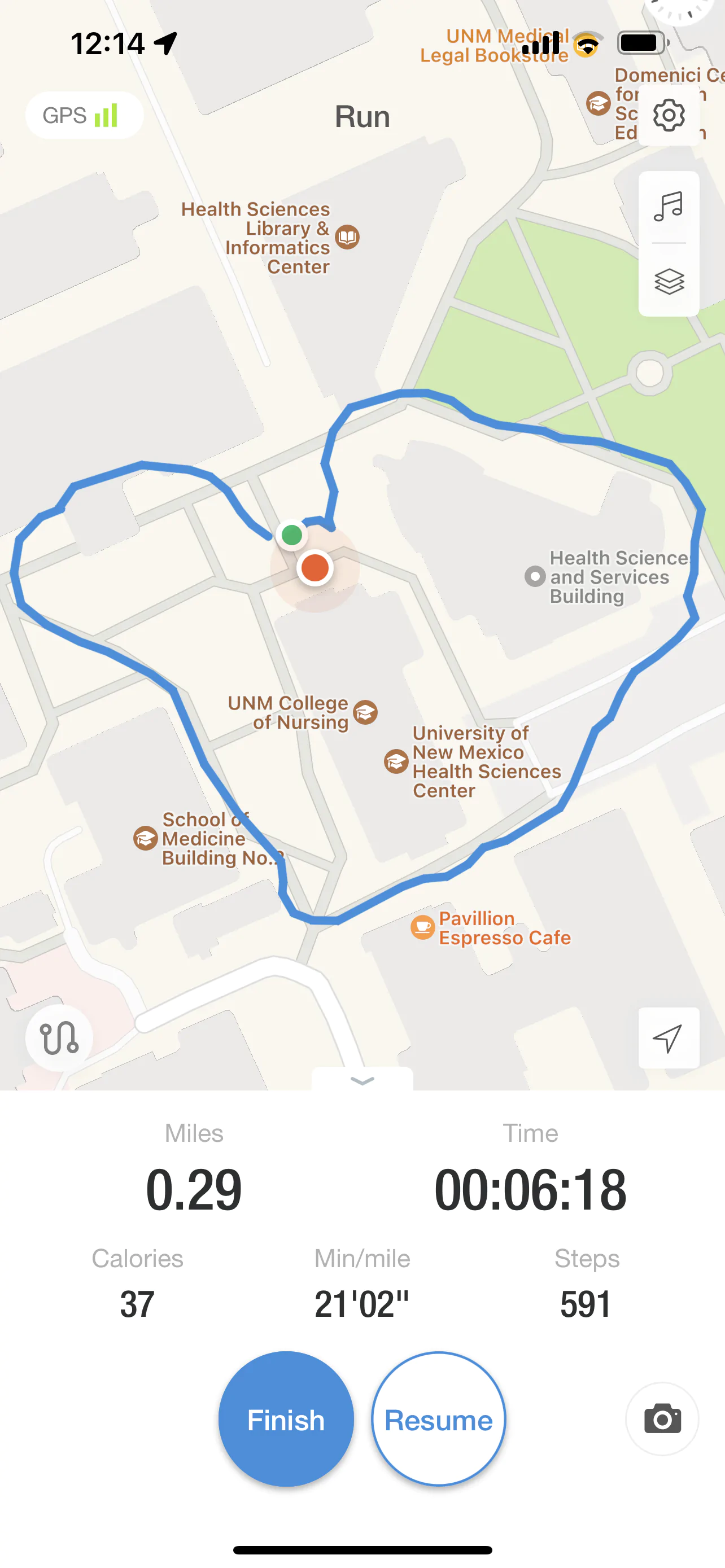Collapse the stats panel chevron

click(x=362, y=1080)
